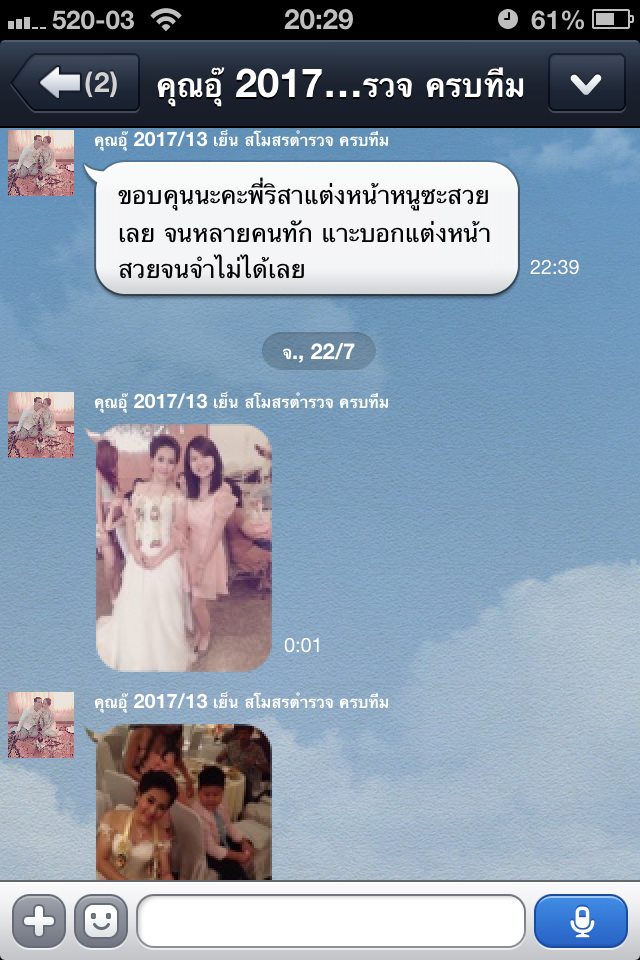View sender profile beside the 22:39 message

41,163
